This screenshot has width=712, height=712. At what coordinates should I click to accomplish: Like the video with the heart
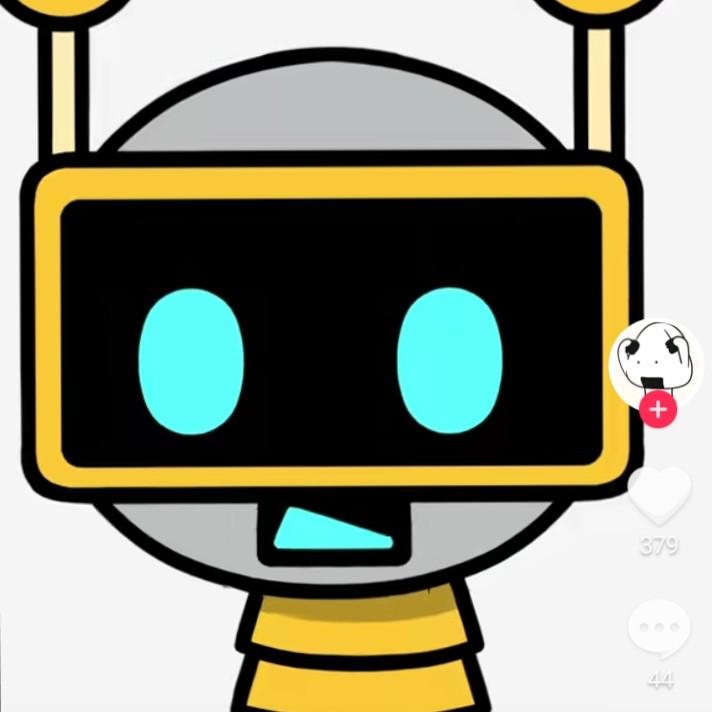click(659, 494)
